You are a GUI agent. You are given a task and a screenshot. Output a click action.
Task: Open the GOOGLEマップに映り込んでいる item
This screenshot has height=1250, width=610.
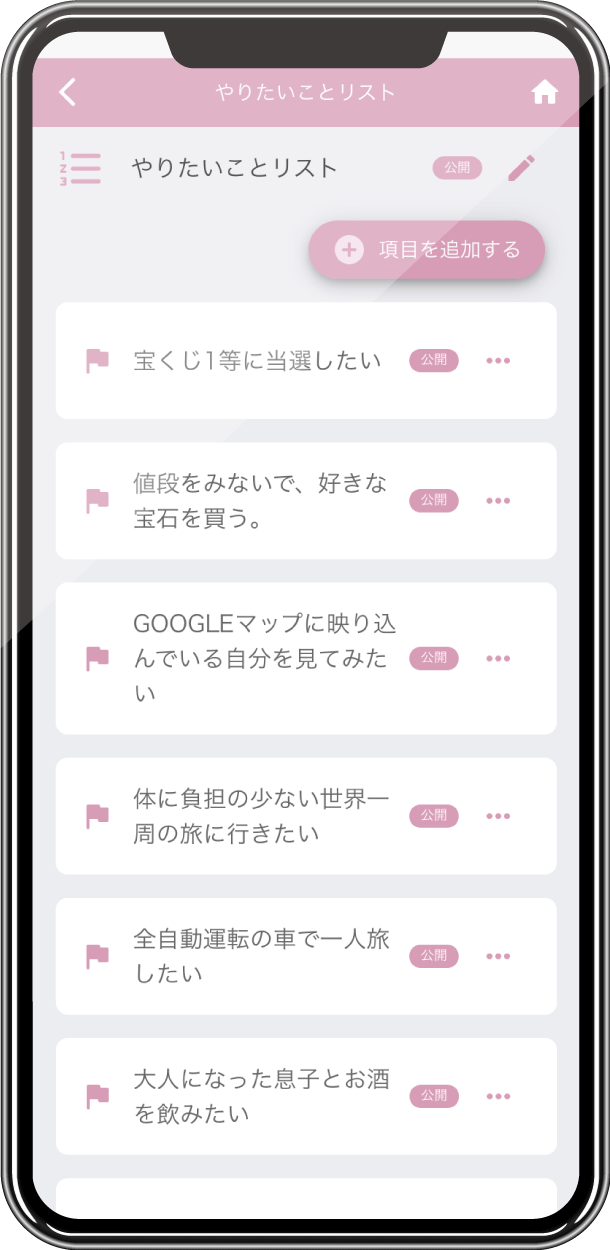(306, 659)
